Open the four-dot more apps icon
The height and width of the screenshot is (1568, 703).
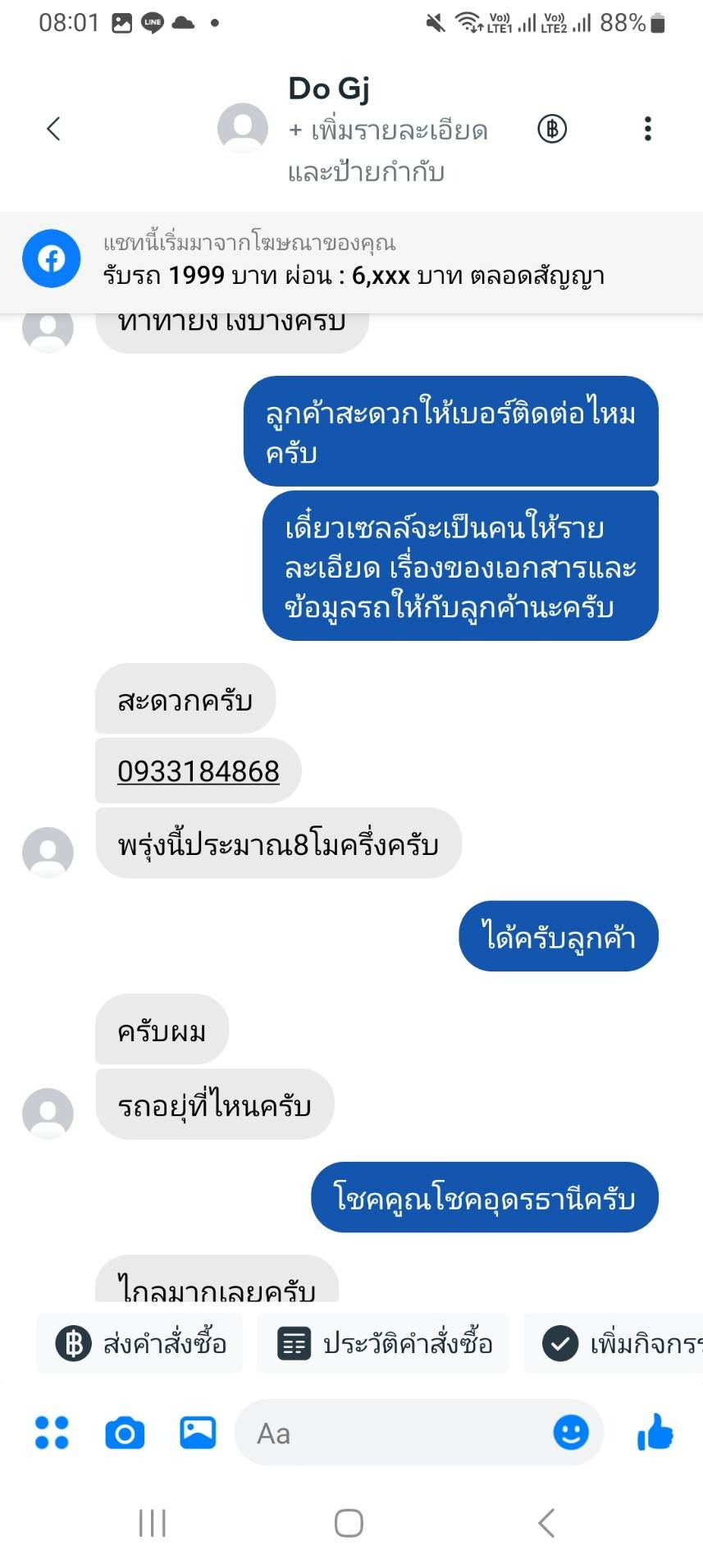coord(52,1433)
